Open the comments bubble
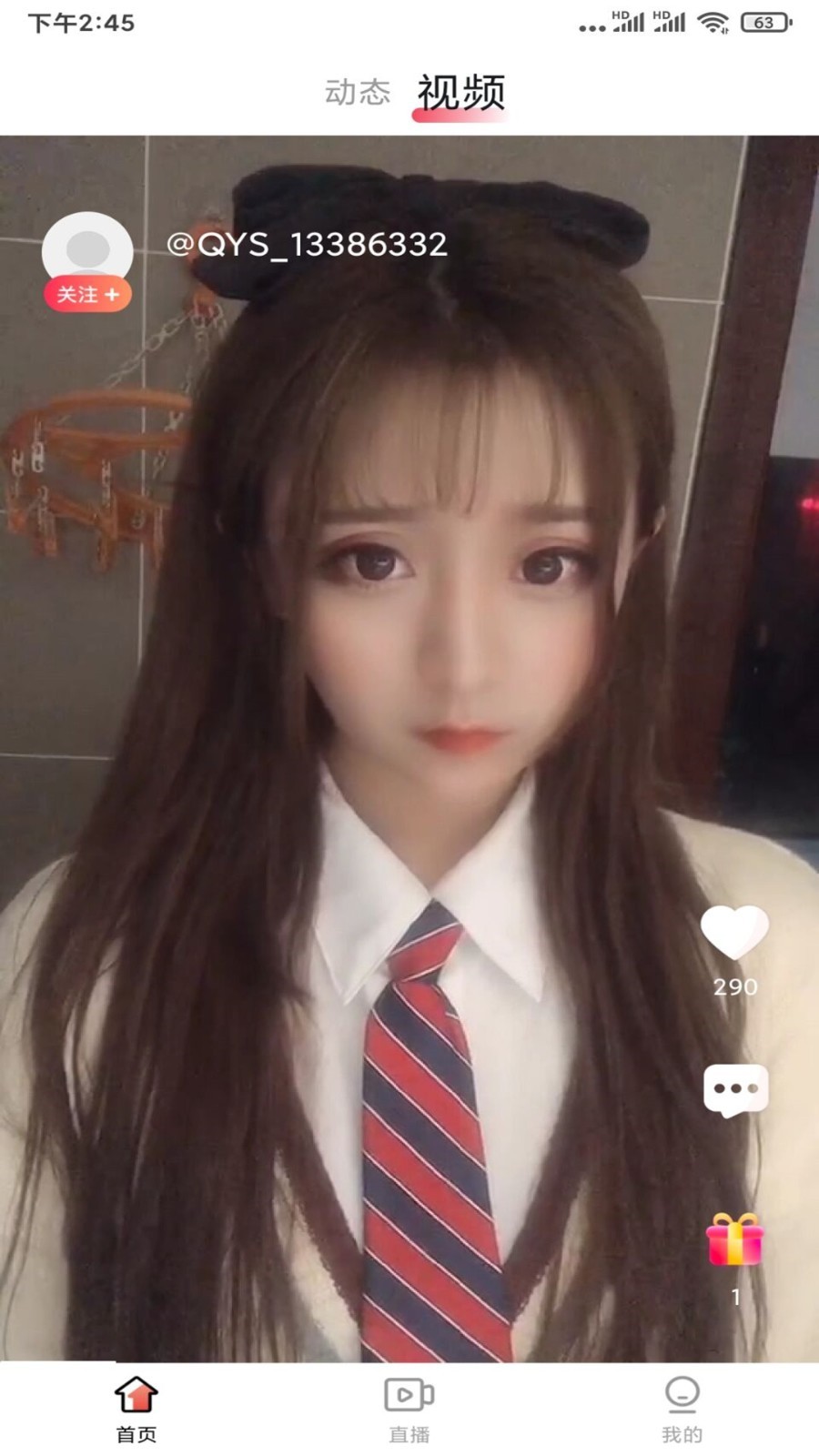The image size is (819, 1456). click(x=735, y=1089)
